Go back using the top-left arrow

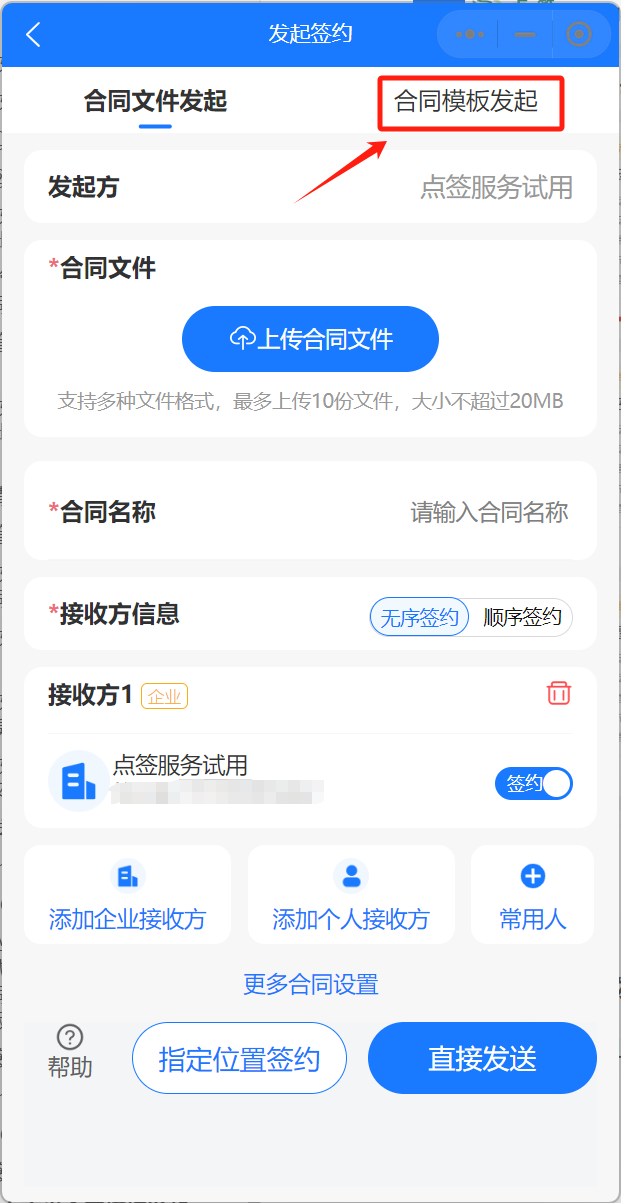click(33, 35)
